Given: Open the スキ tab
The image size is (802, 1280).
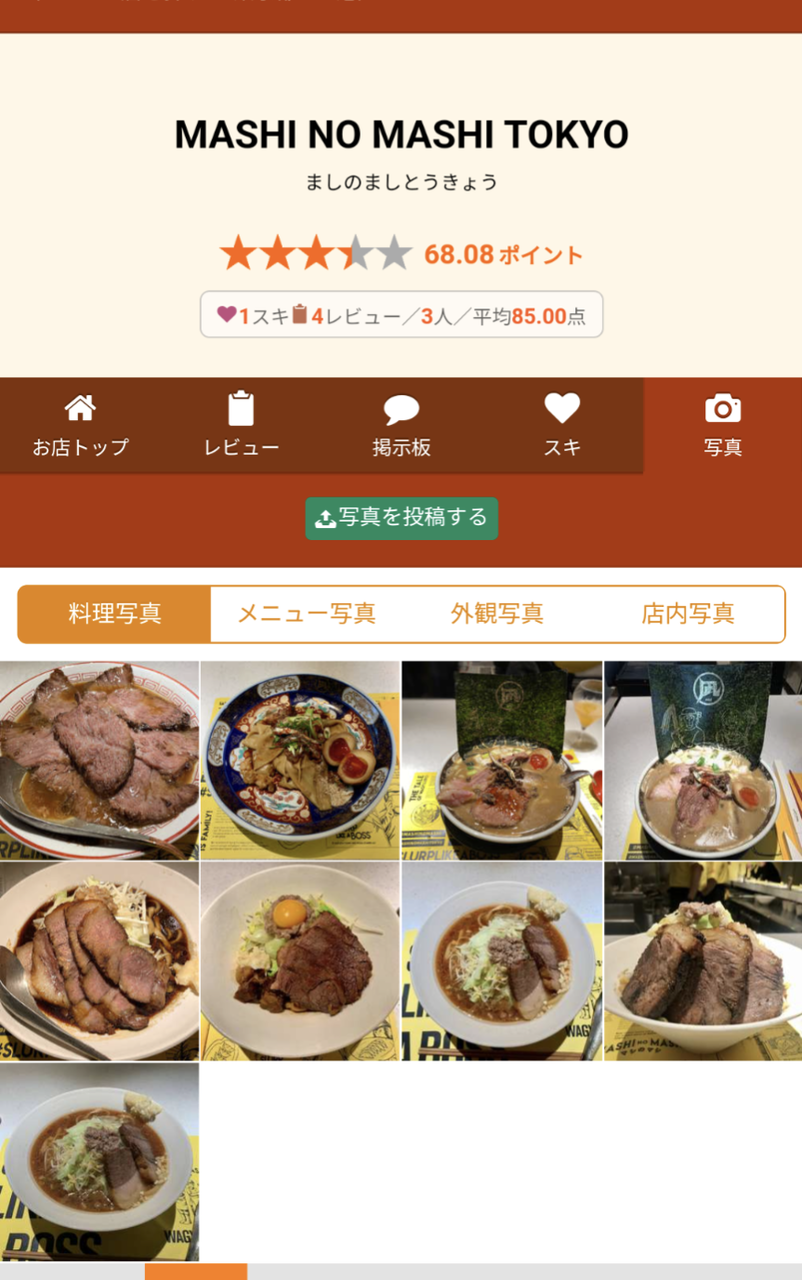Looking at the screenshot, I should (562, 425).
